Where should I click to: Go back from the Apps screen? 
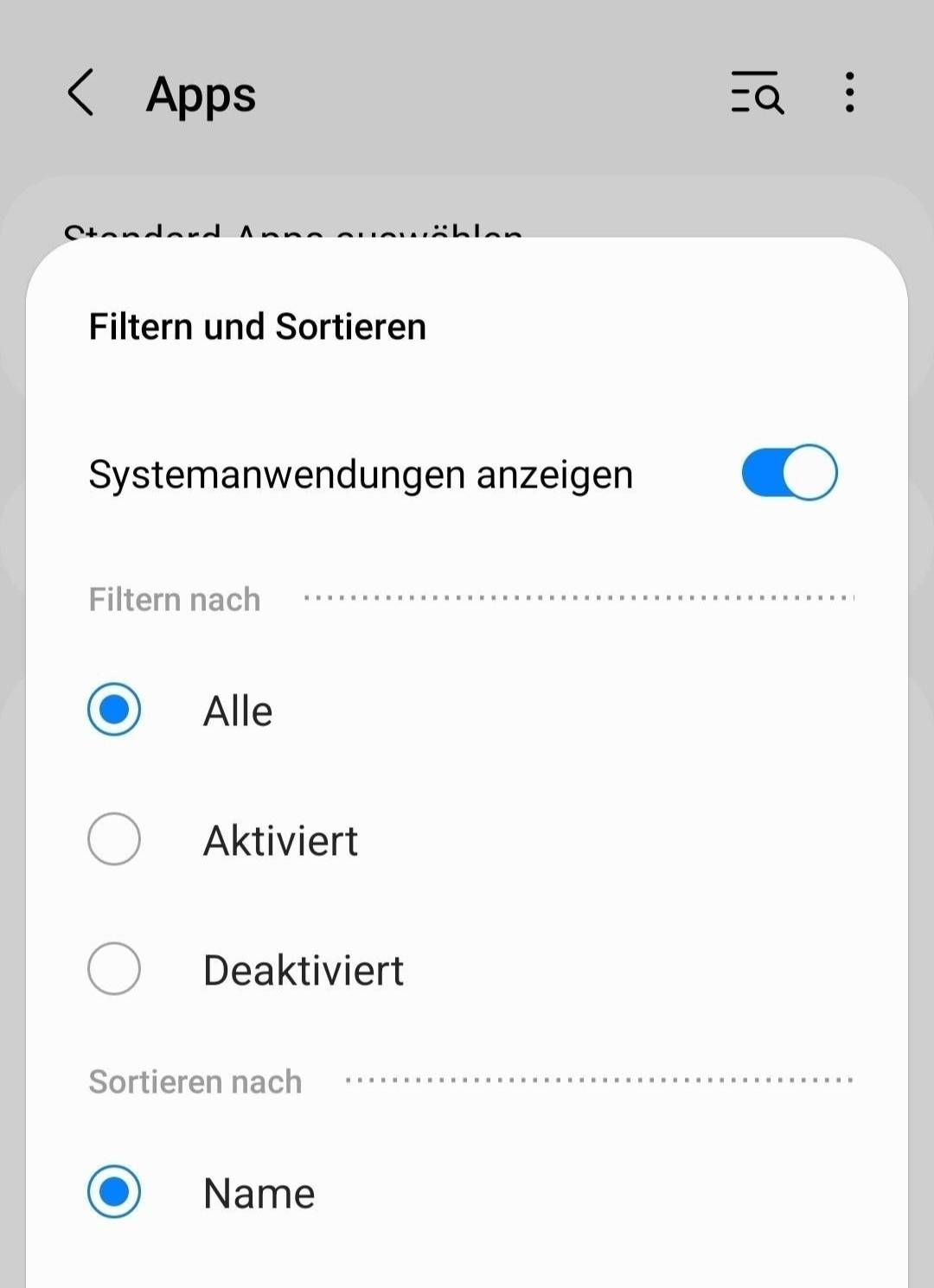coord(80,93)
